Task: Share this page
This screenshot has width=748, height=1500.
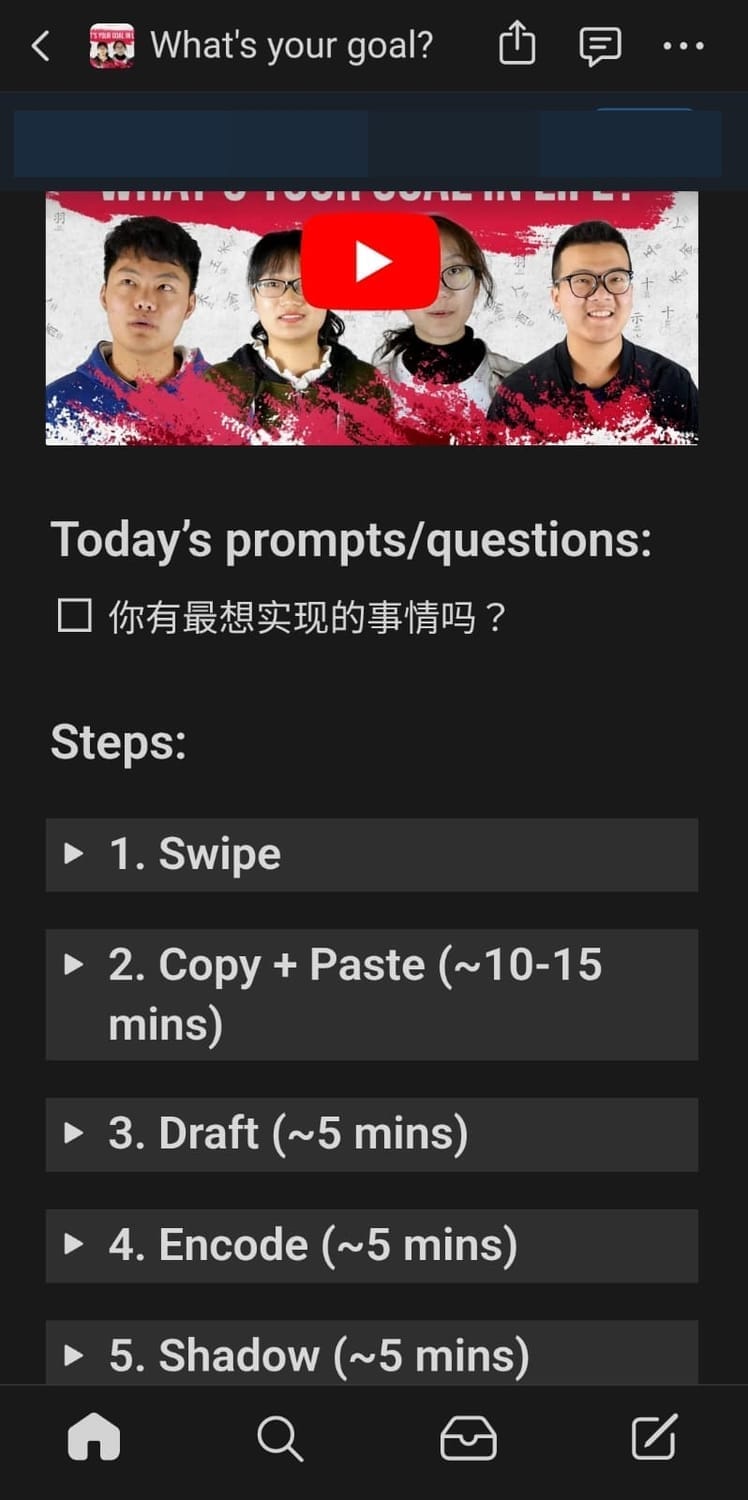Action: pyautogui.click(x=517, y=46)
